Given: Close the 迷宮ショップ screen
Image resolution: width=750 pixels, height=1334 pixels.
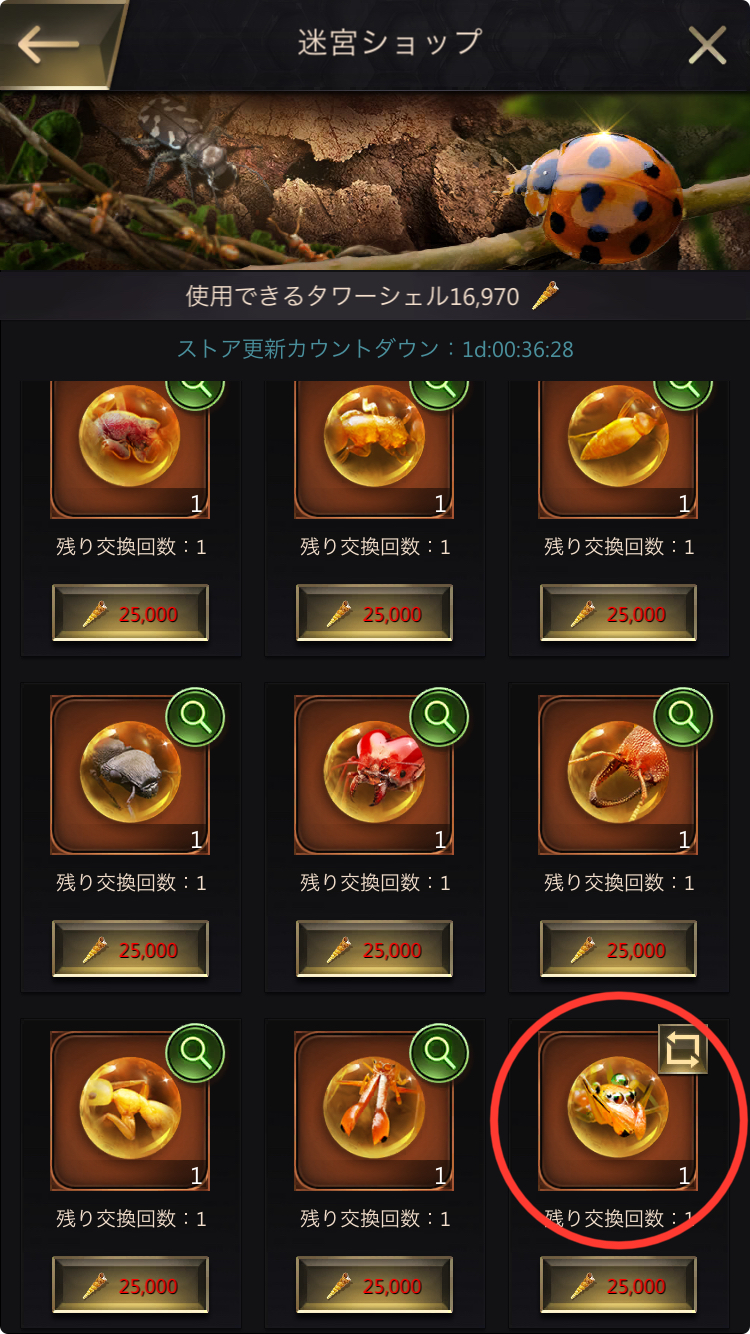Looking at the screenshot, I should pyautogui.click(x=707, y=45).
